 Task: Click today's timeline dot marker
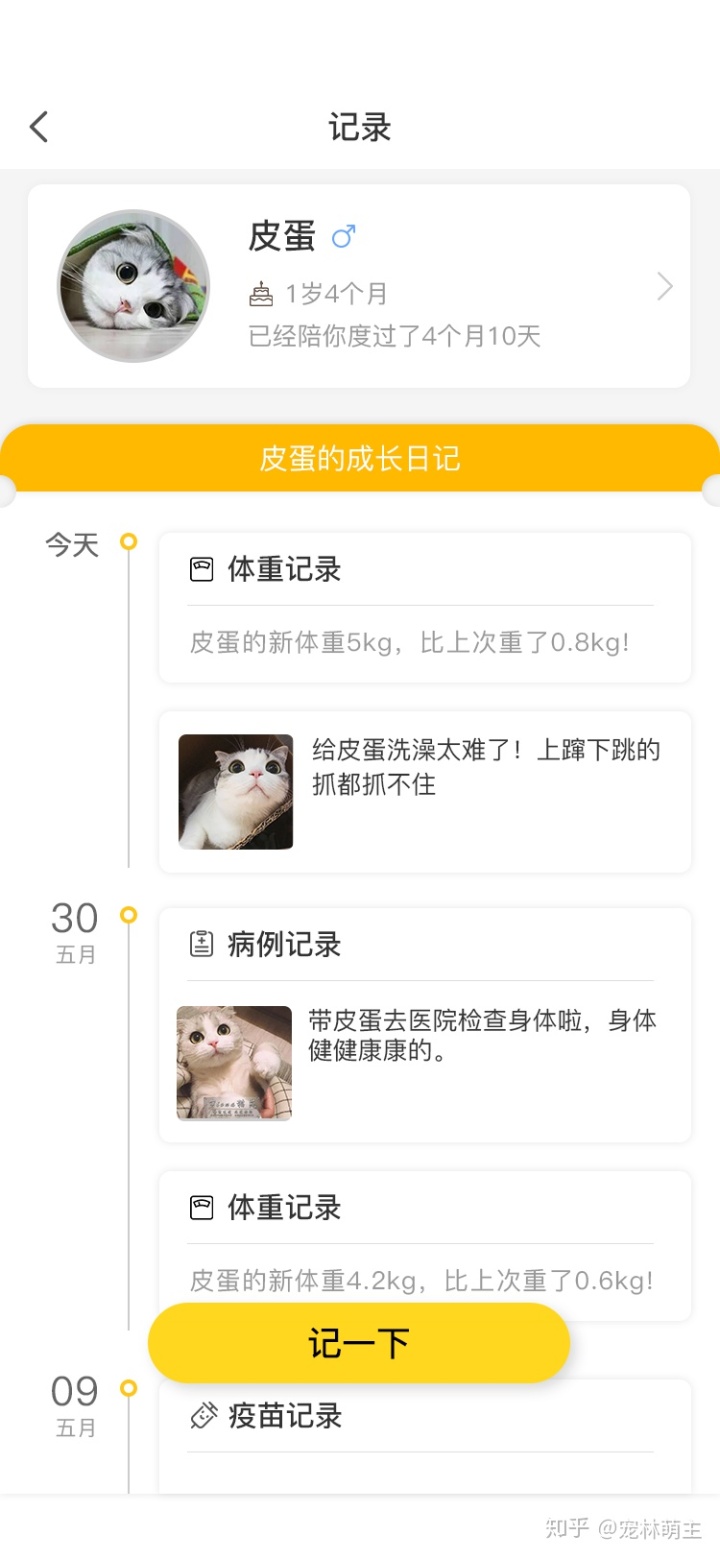coord(129,541)
